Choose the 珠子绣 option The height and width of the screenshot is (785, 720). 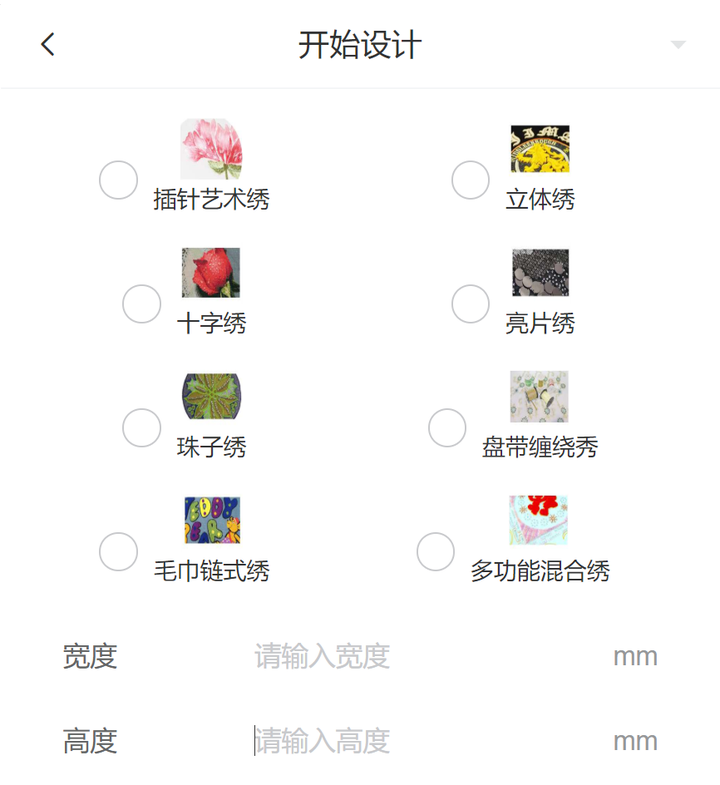(142, 428)
